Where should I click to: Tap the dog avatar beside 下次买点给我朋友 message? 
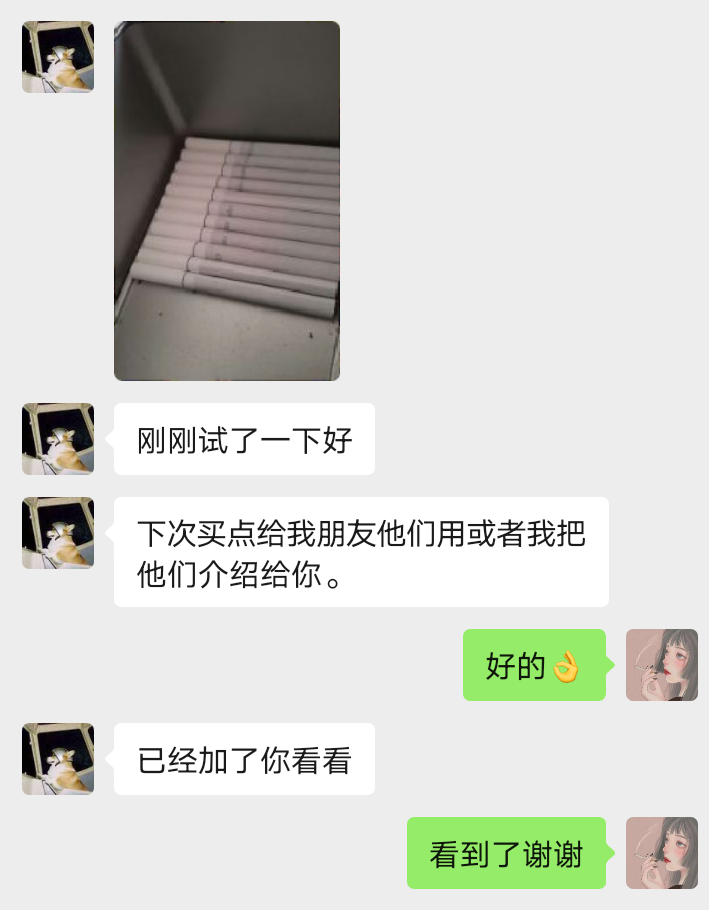(58, 533)
